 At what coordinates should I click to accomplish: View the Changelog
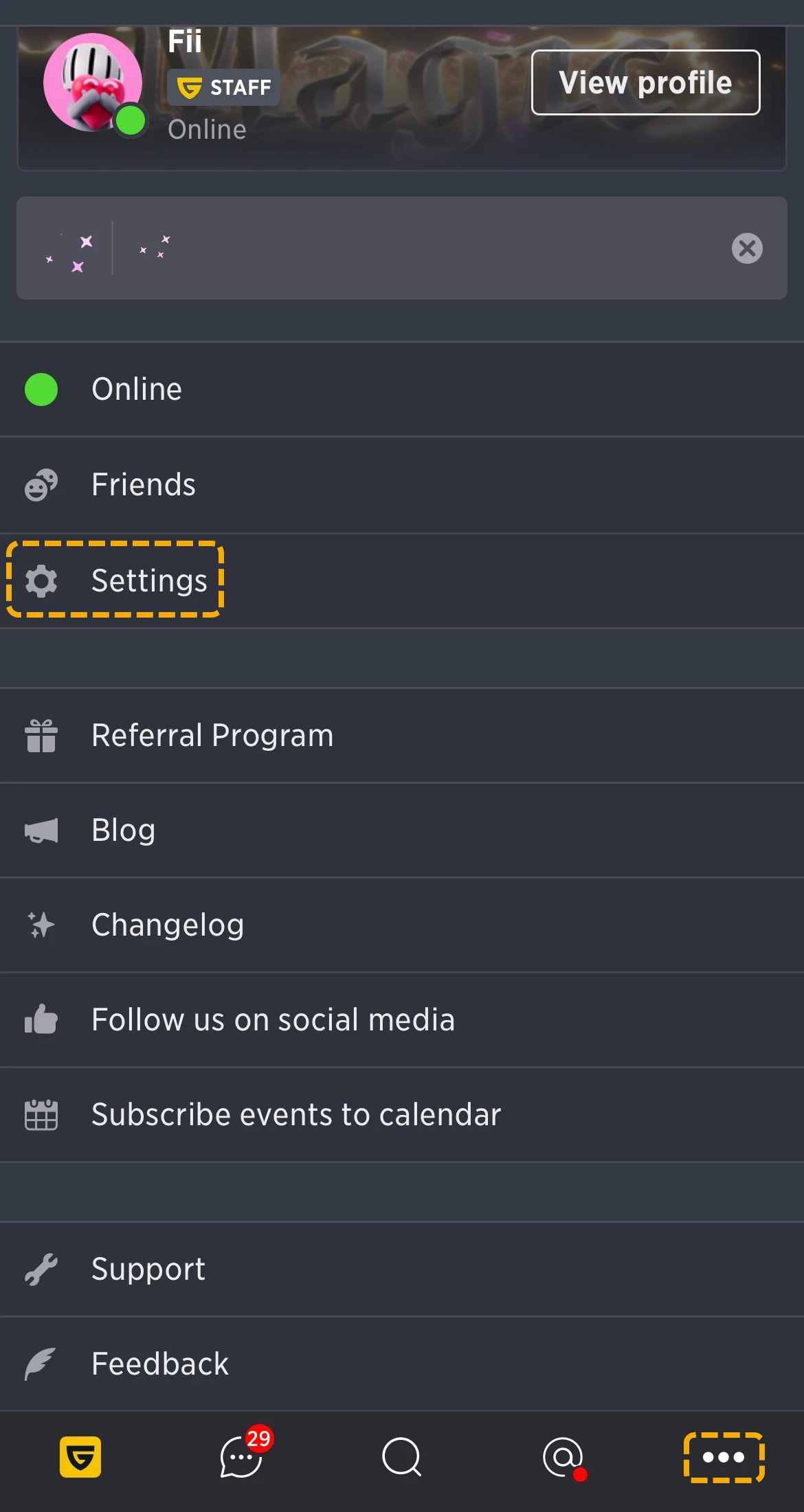click(402, 925)
